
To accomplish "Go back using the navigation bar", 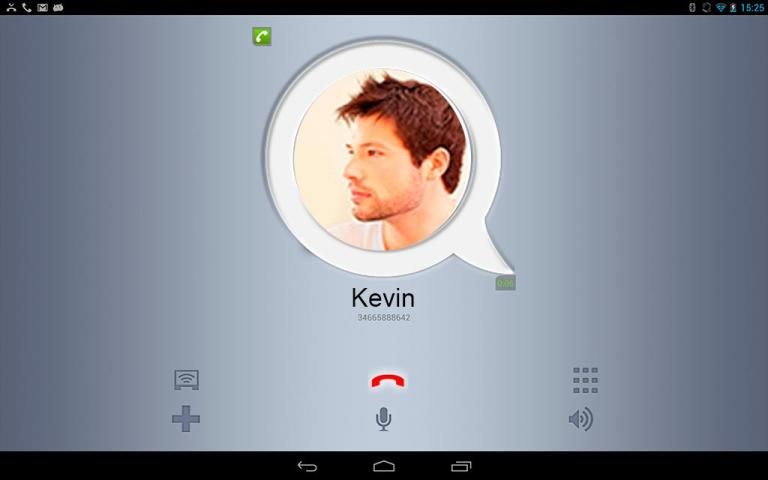I will (307, 466).
